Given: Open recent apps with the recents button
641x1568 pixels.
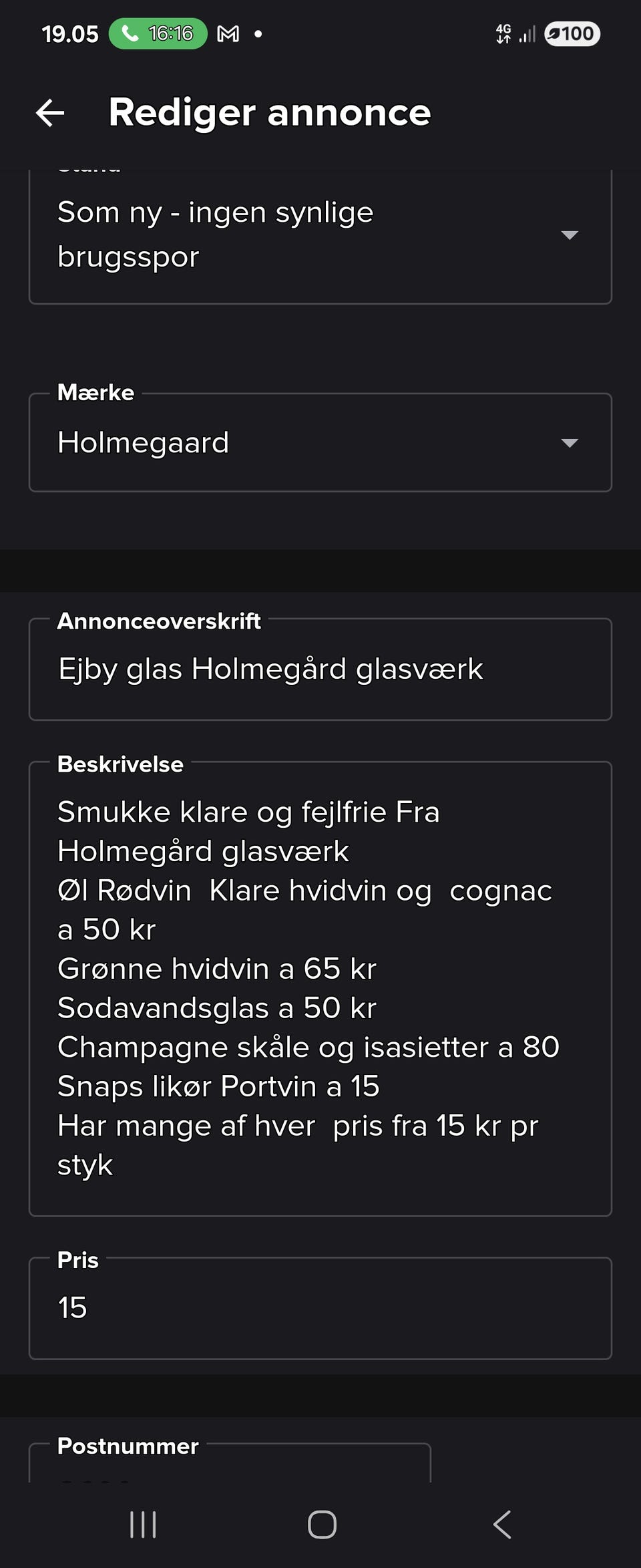Looking at the screenshot, I should coord(144,1524).
